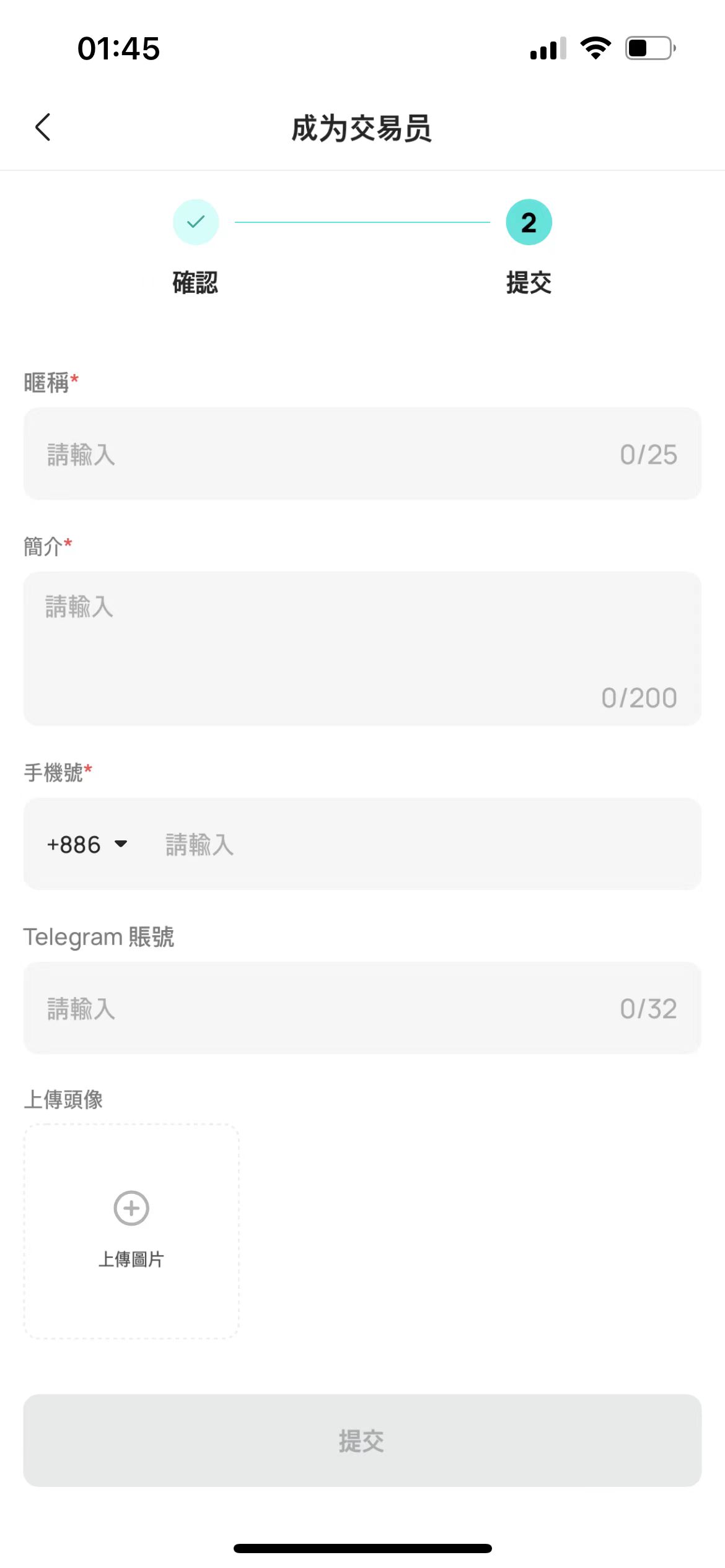Go back from 成为交易员 page
The image size is (725, 1568).
click(x=43, y=128)
